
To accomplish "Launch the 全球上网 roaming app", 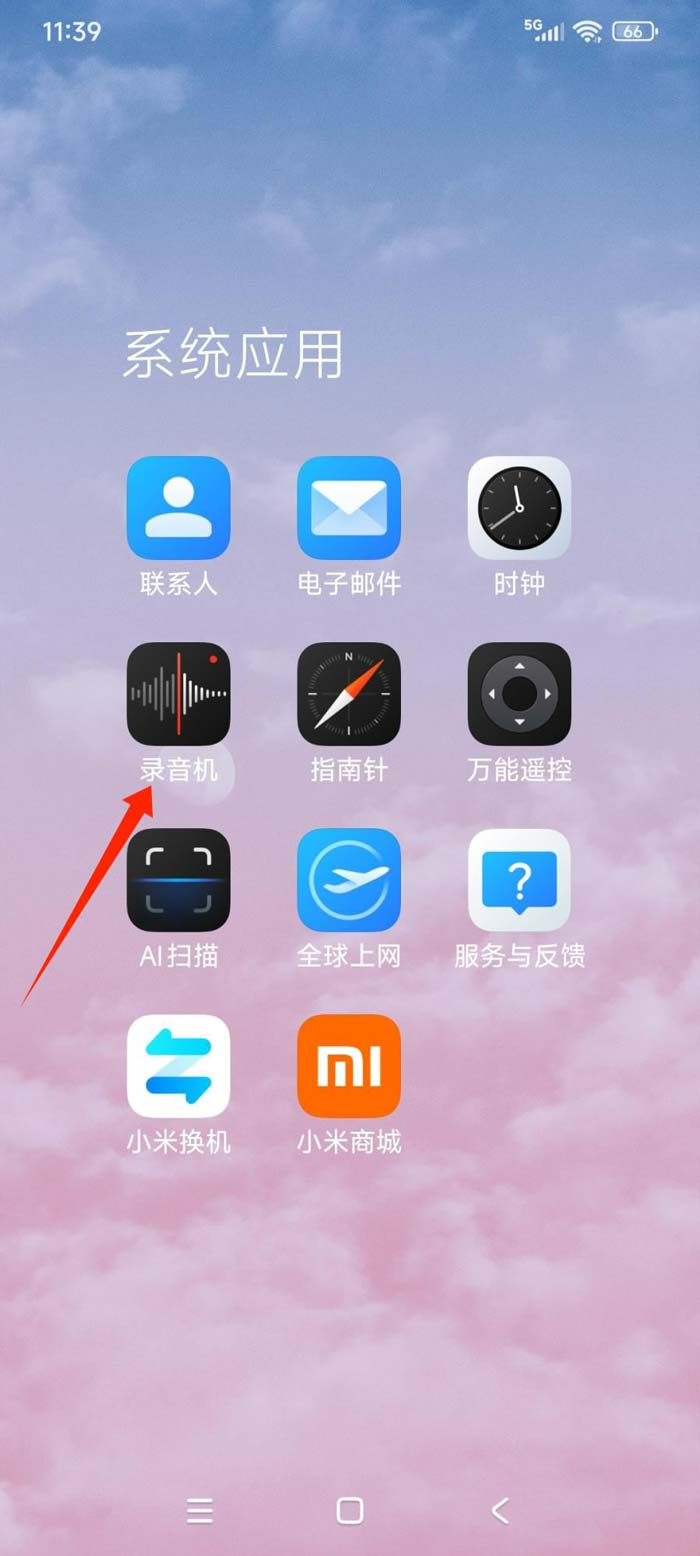I will pos(349,880).
